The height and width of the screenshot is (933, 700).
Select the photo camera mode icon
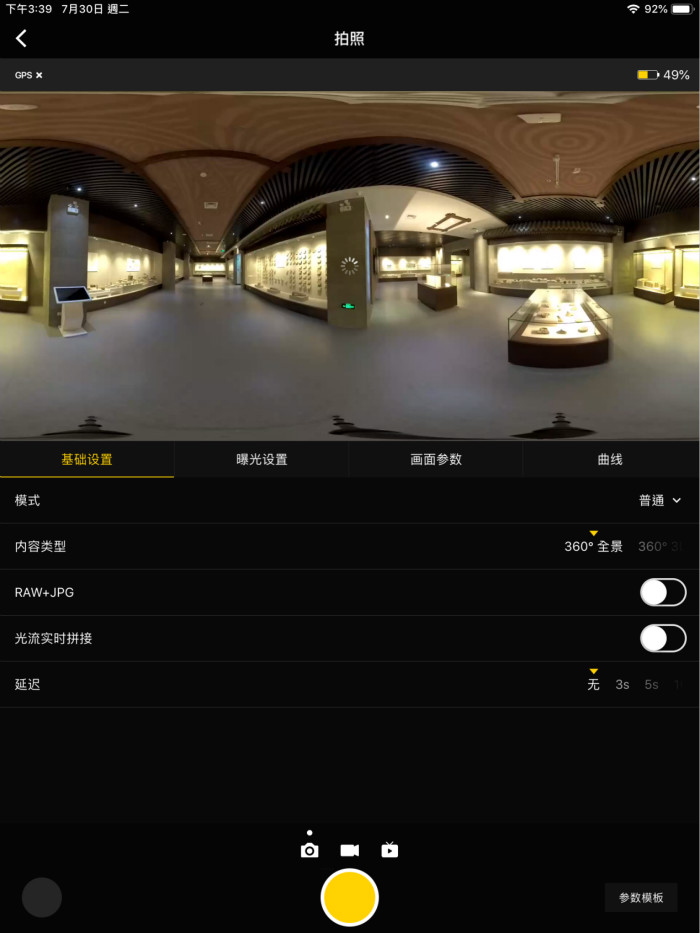coord(310,850)
